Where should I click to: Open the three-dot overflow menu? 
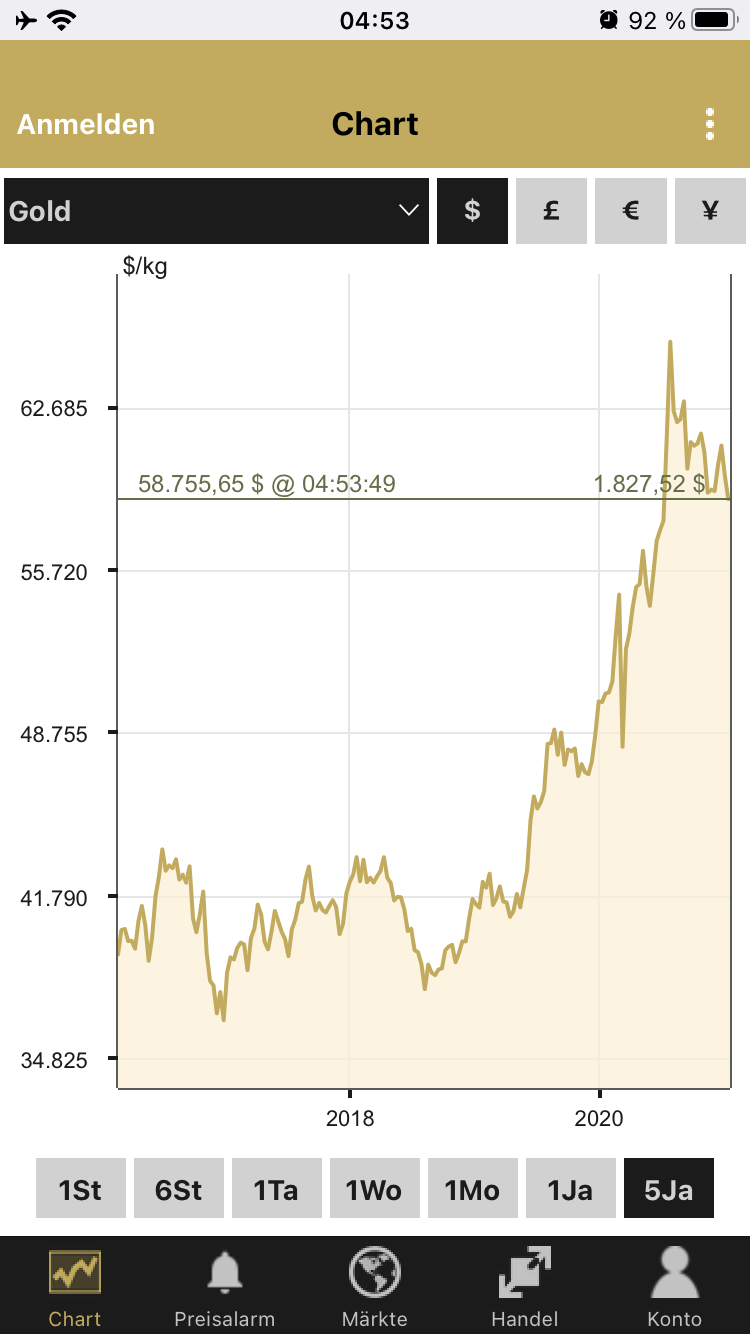point(709,124)
